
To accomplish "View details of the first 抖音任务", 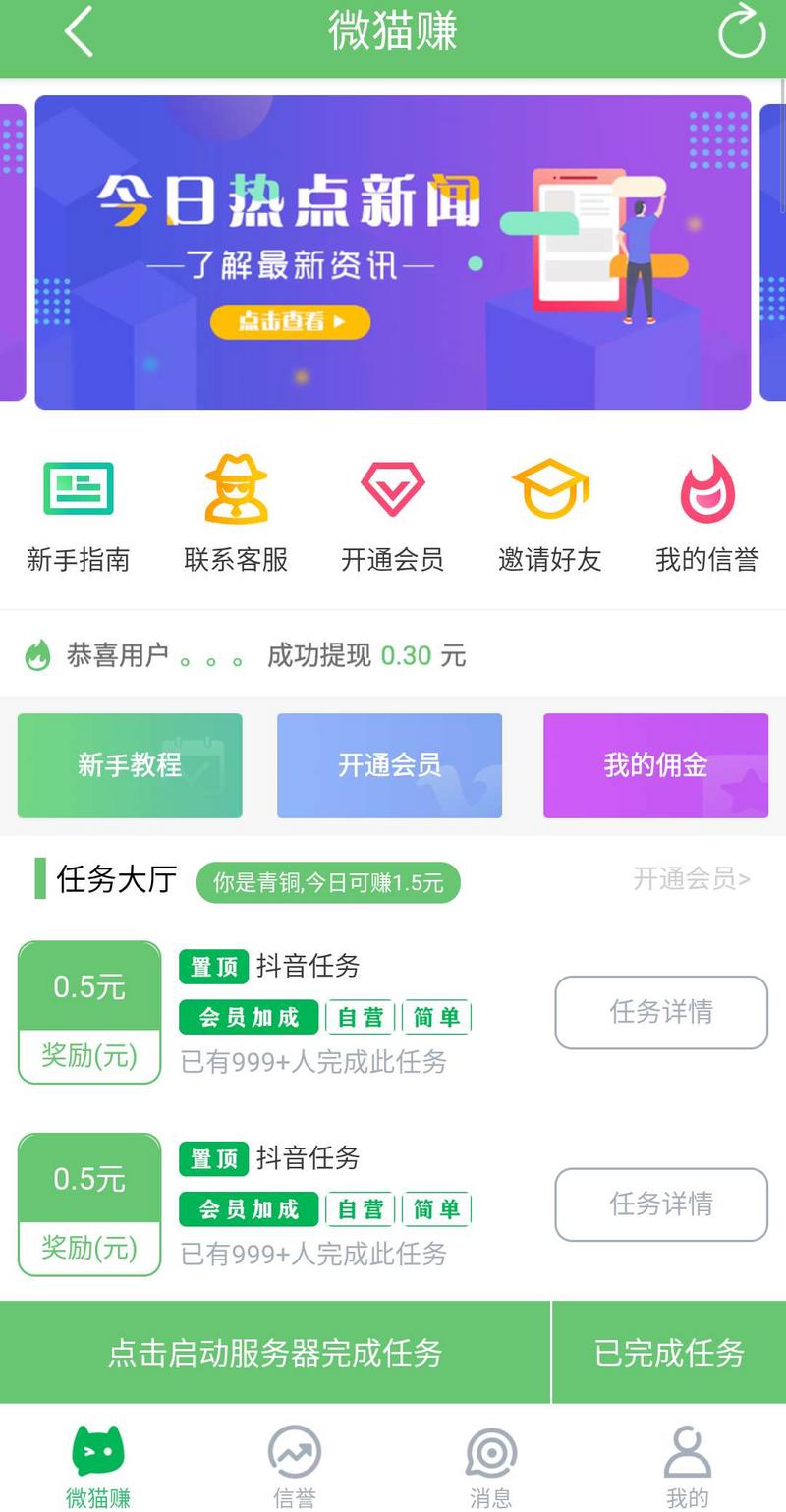I will (660, 1013).
